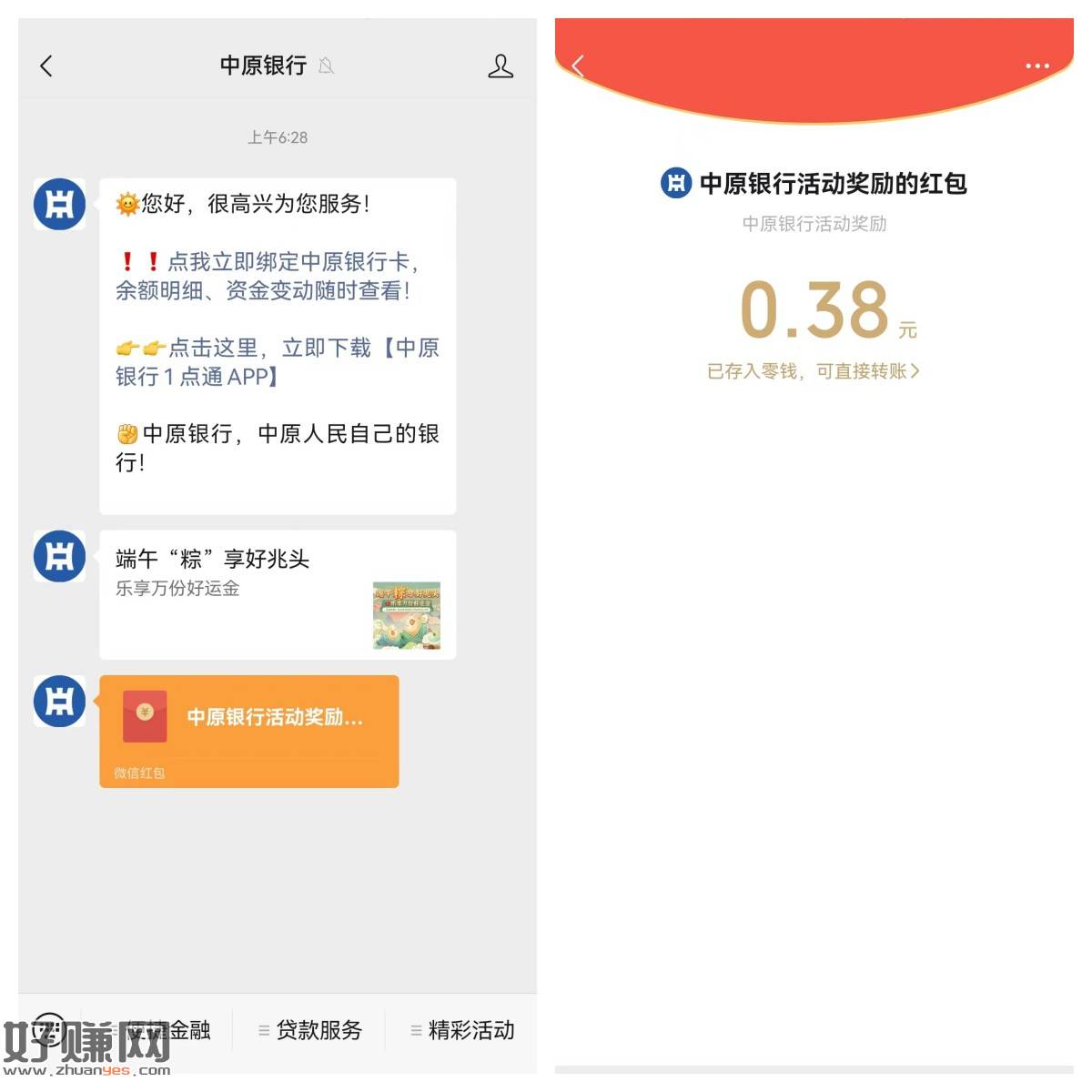Open the 中原银行 account profile icon
Screen dimensions: 1092x1092
pyautogui.click(x=500, y=66)
